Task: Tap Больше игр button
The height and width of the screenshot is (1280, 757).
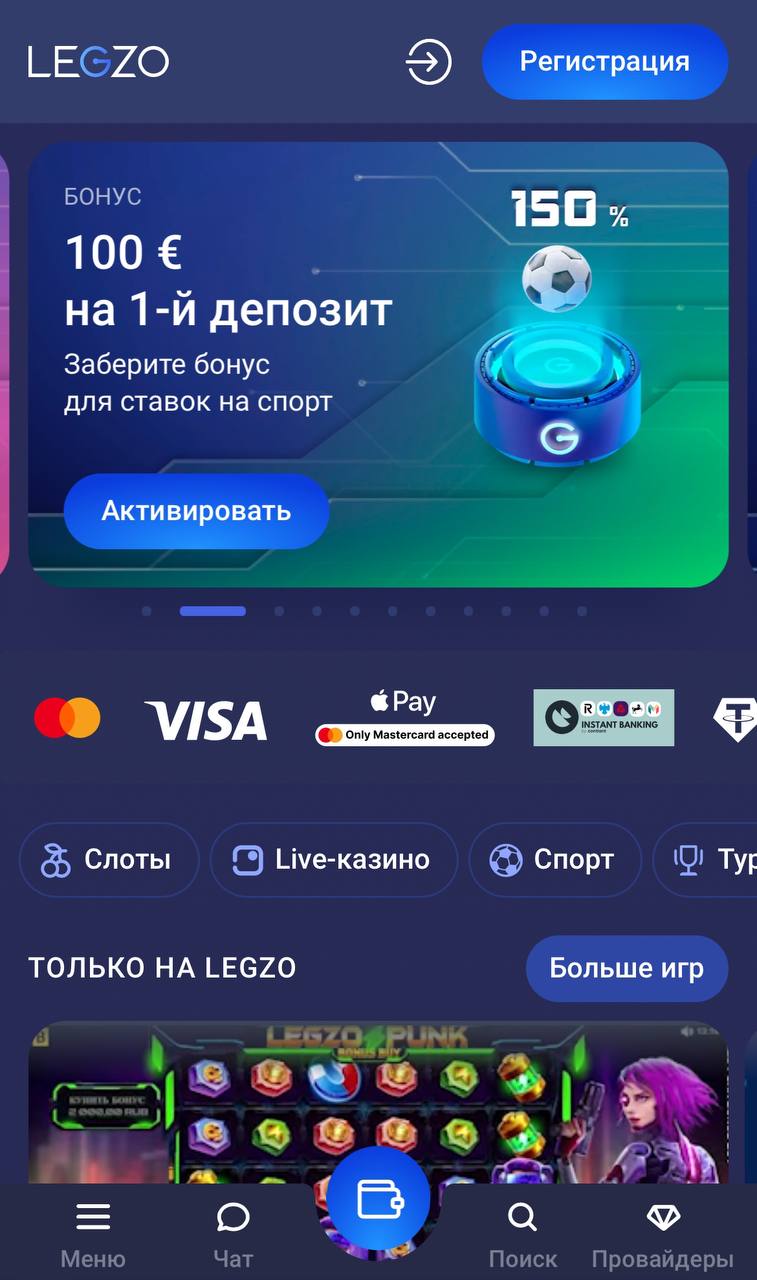Action: coord(626,968)
